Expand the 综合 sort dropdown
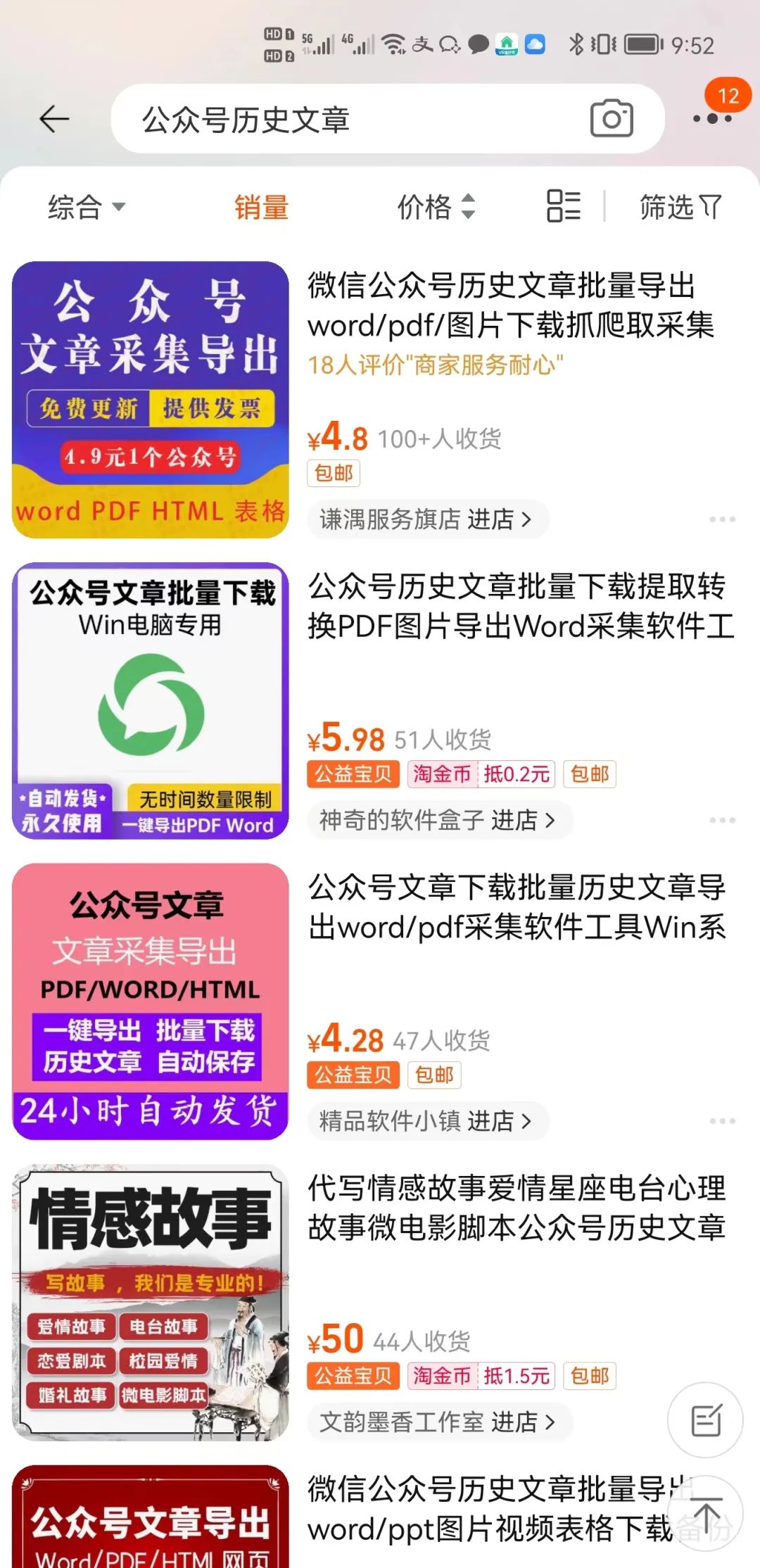Screen dimensions: 760x1568 tap(86, 208)
